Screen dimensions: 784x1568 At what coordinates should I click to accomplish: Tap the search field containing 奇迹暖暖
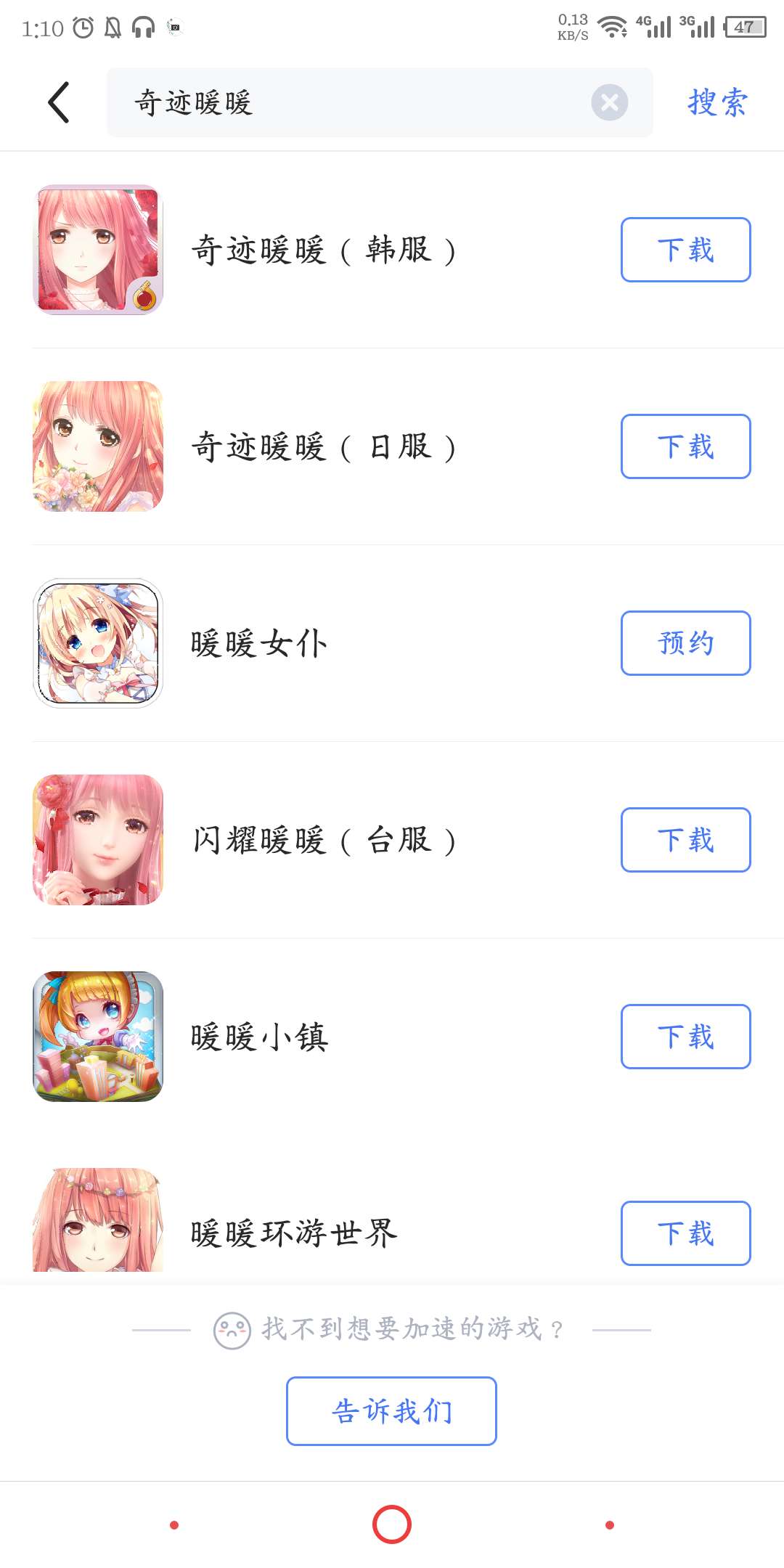[x=348, y=102]
